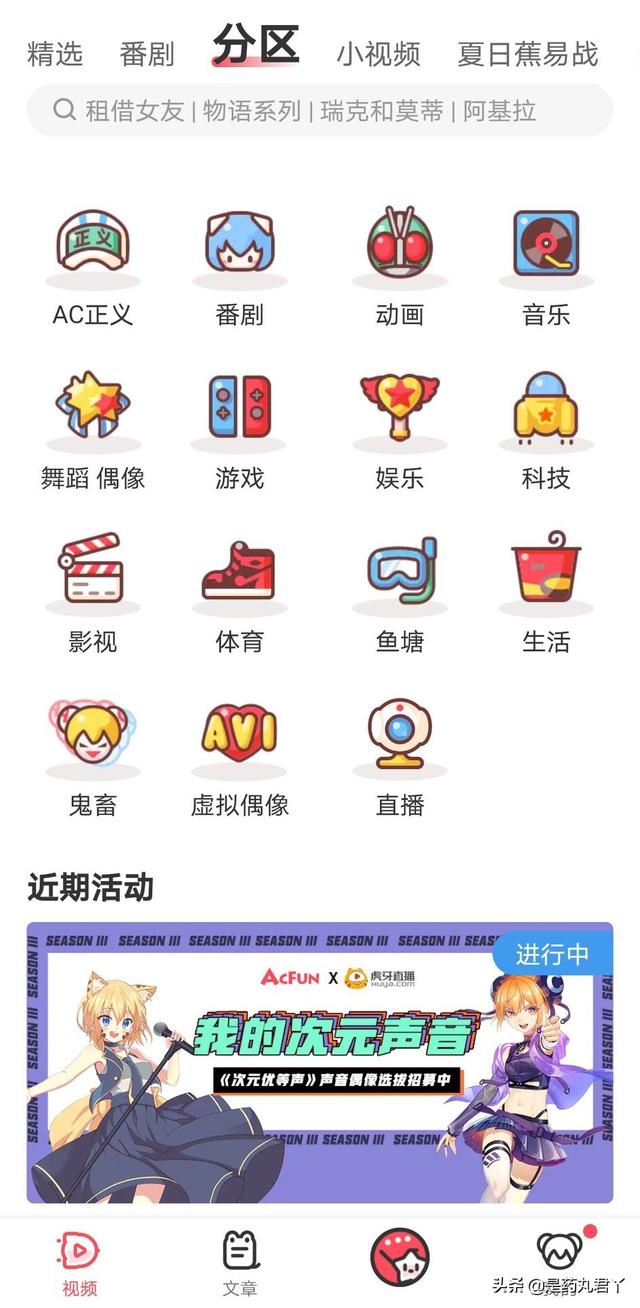Enter the 直播 category

400,758
